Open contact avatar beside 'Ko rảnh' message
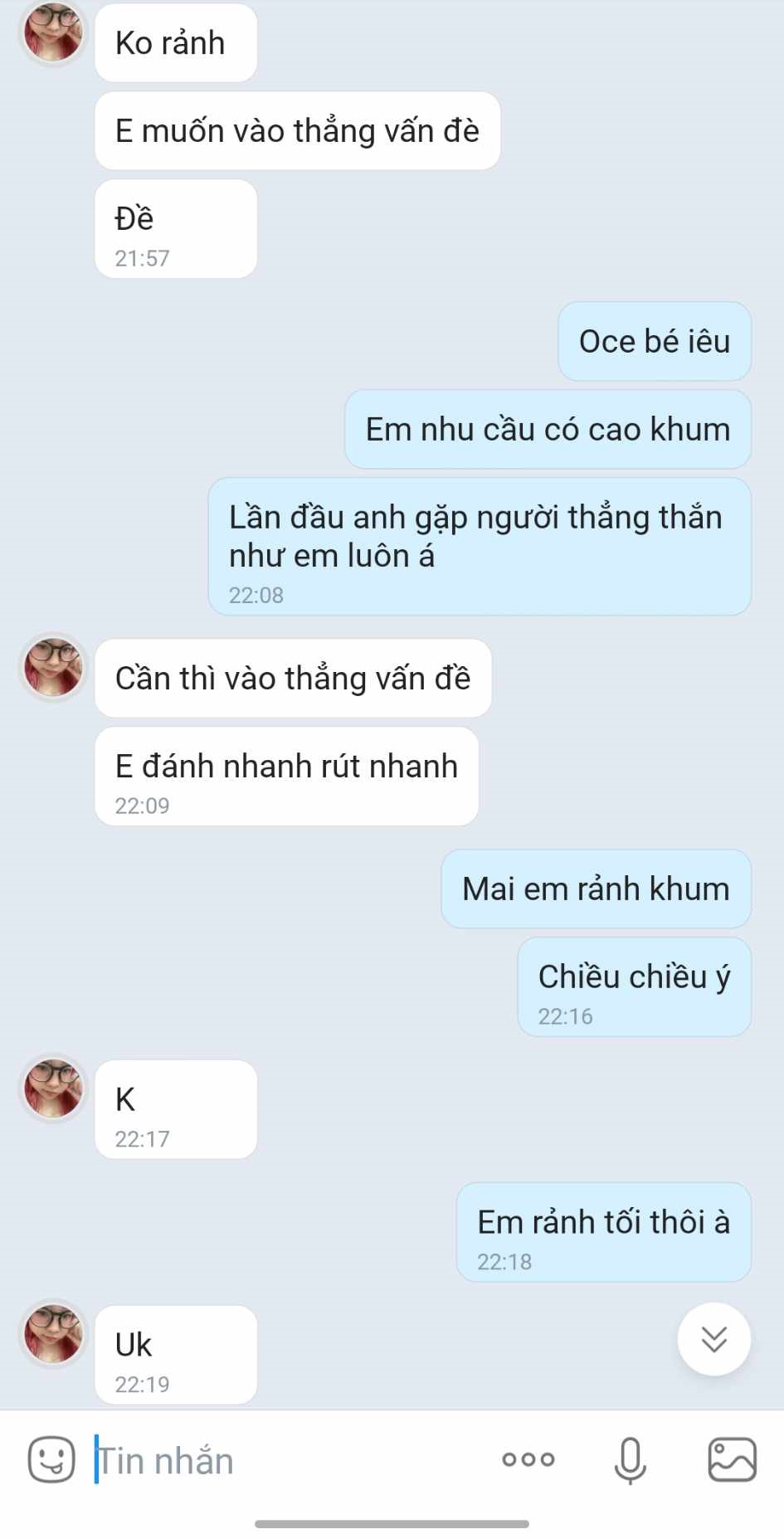Screen dimensions: 784x1539 click(x=53, y=32)
